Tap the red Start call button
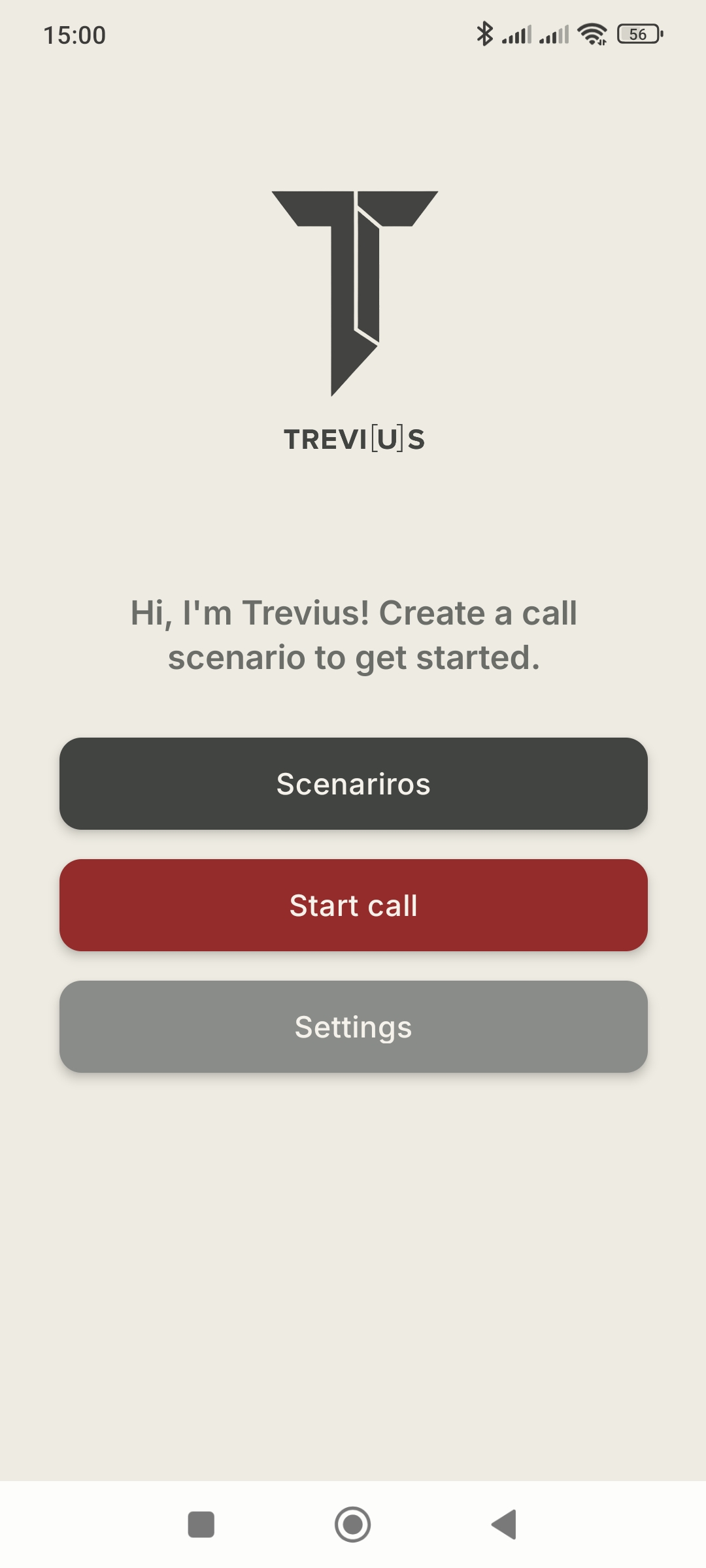This screenshot has width=706, height=1568. [353, 905]
